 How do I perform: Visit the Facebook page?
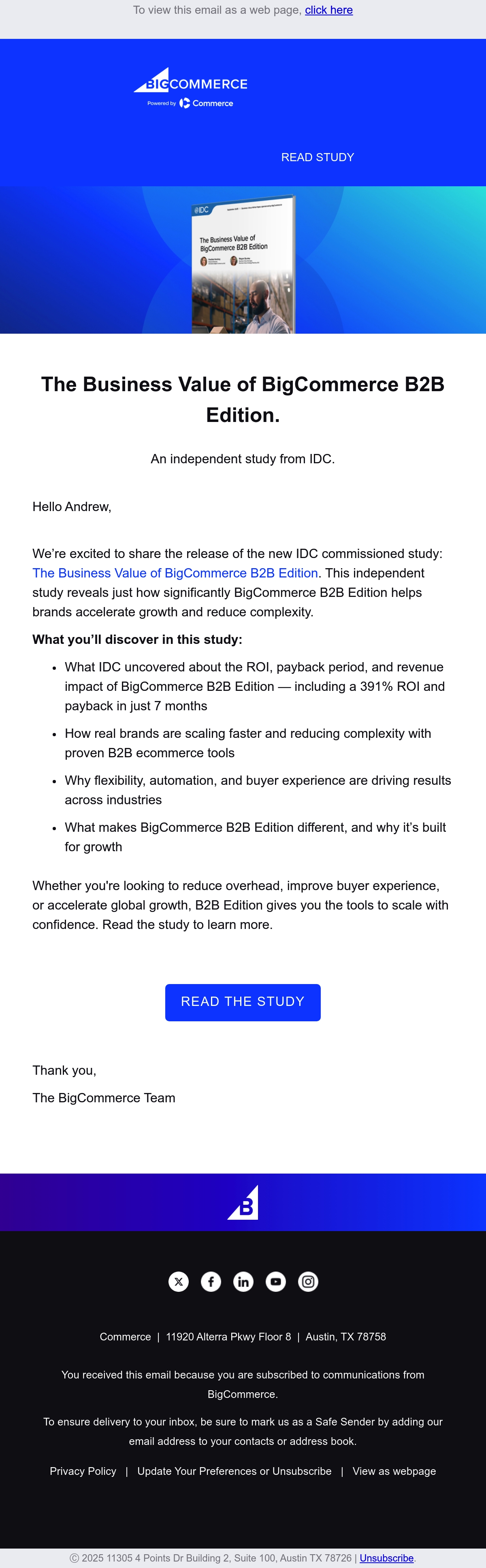[x=211, y=1281]
